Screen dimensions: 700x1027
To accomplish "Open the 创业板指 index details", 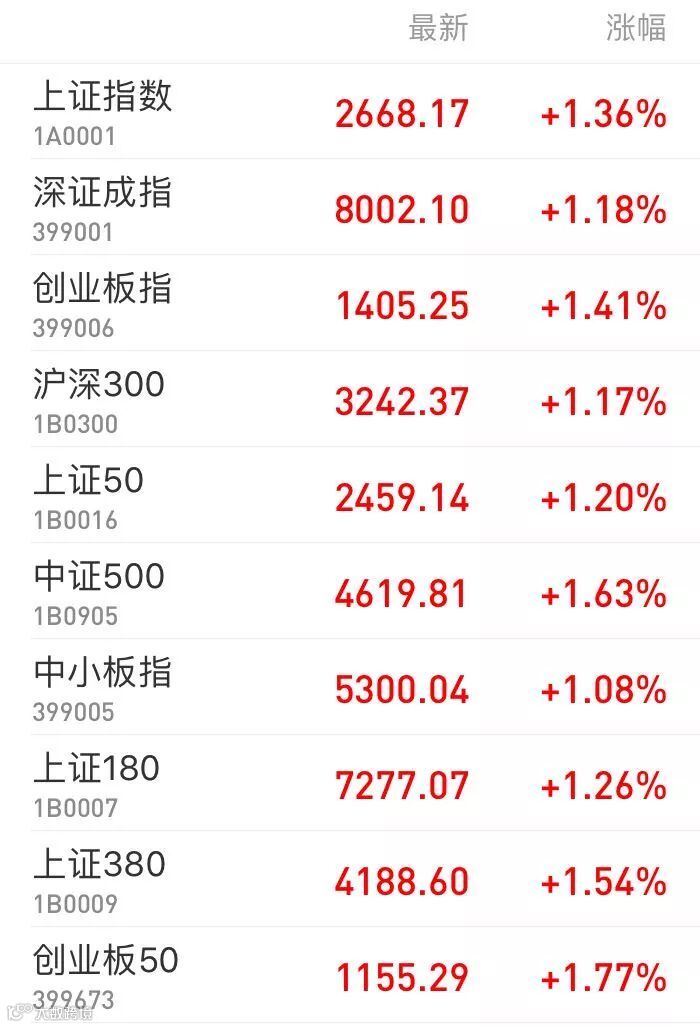I will pyautogui.click(x=350, y=303).
